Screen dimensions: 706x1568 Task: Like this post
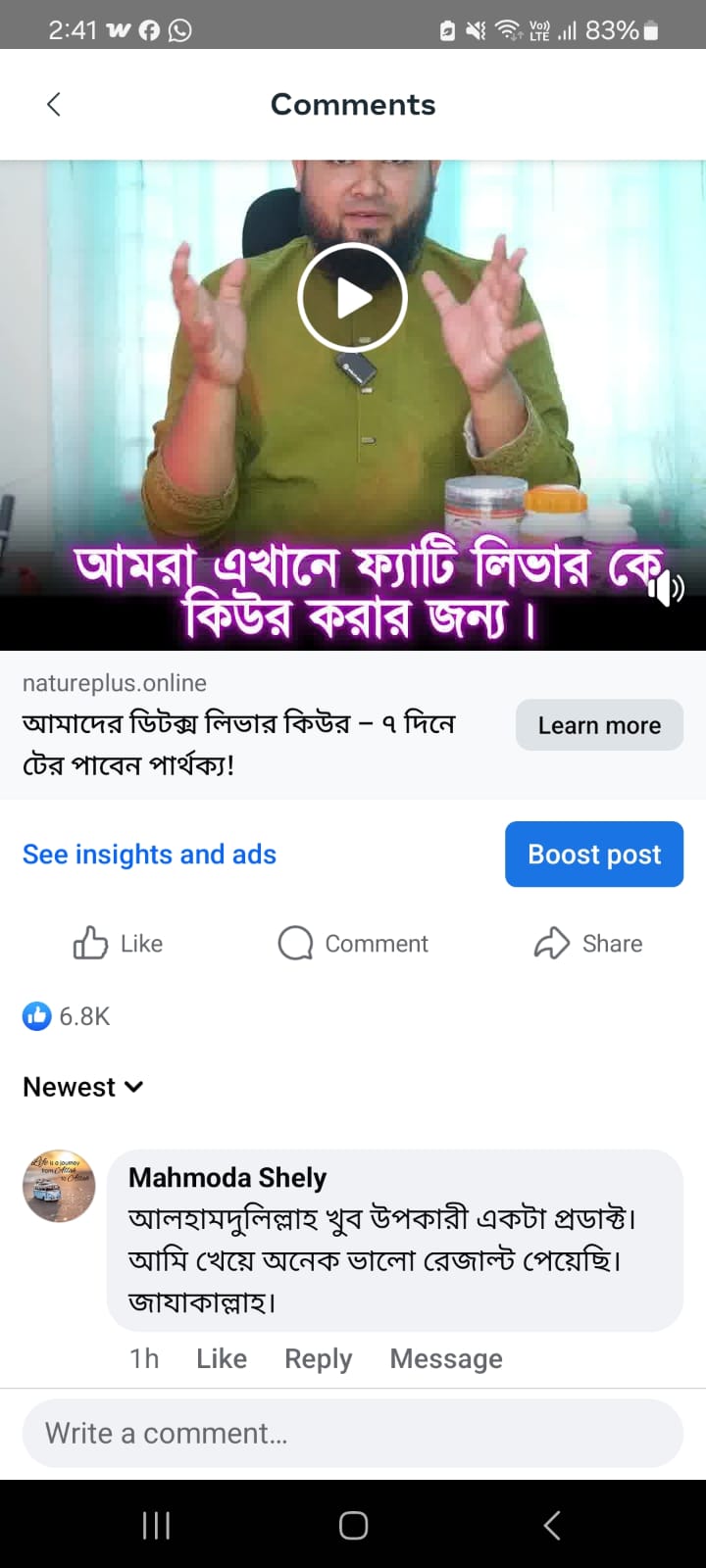coord(118,944)
